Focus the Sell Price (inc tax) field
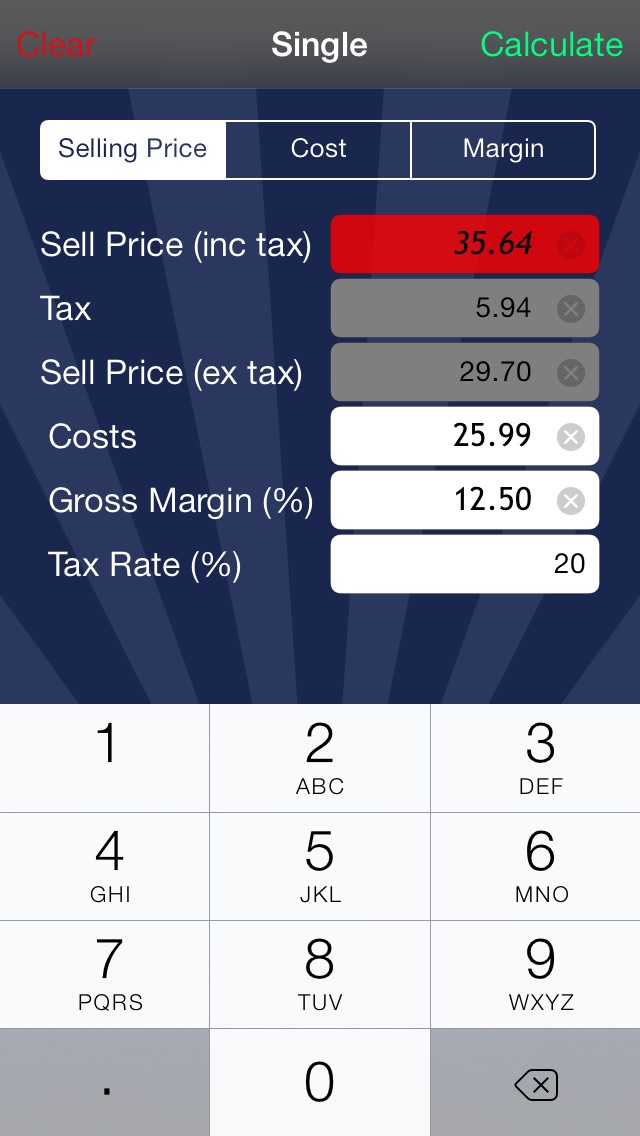Viewport: 640px width, 1136px height. click(x=465, y=244)
